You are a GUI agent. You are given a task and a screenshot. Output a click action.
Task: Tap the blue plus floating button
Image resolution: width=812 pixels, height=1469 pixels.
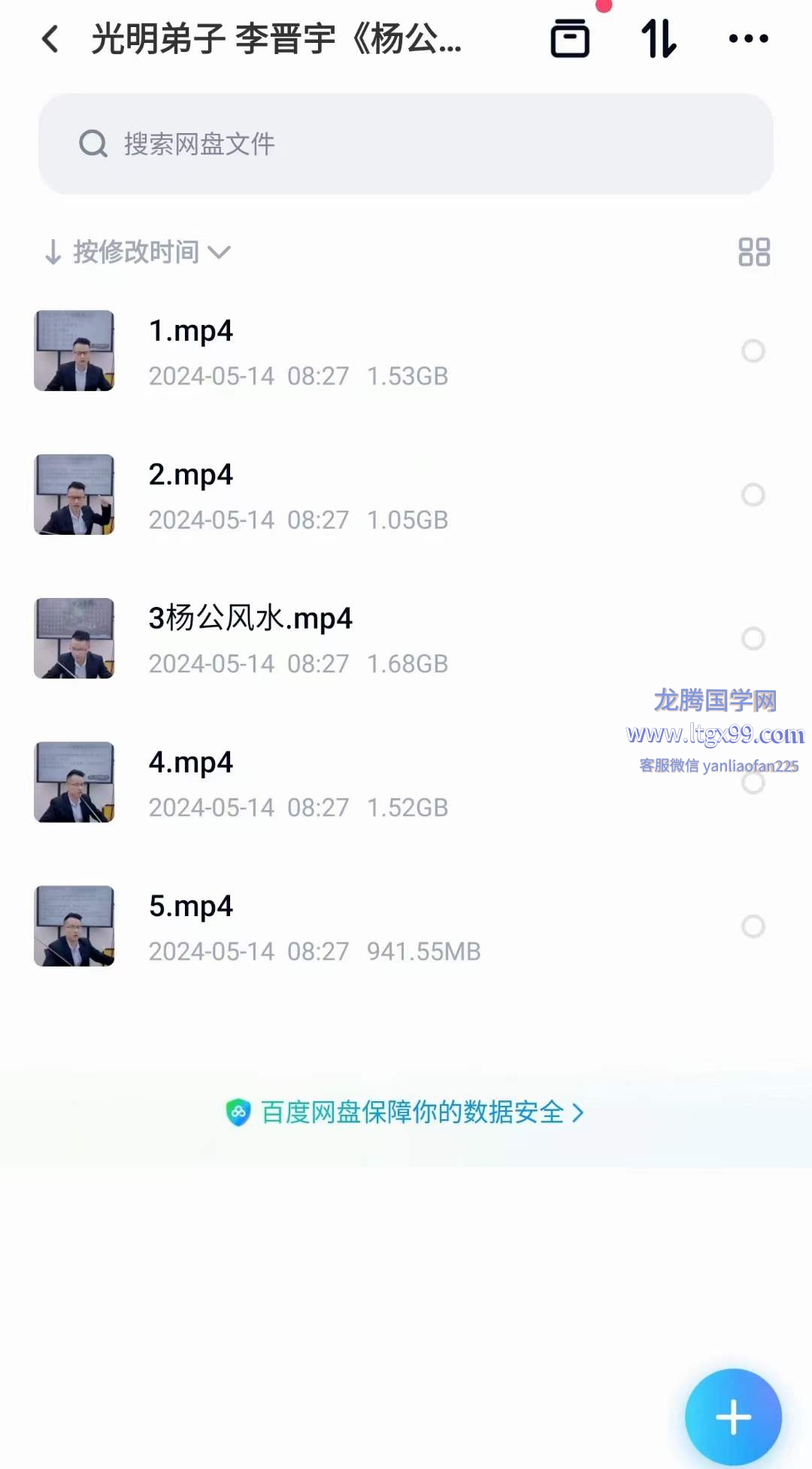pyautogui.click(x=733, y=1417)
